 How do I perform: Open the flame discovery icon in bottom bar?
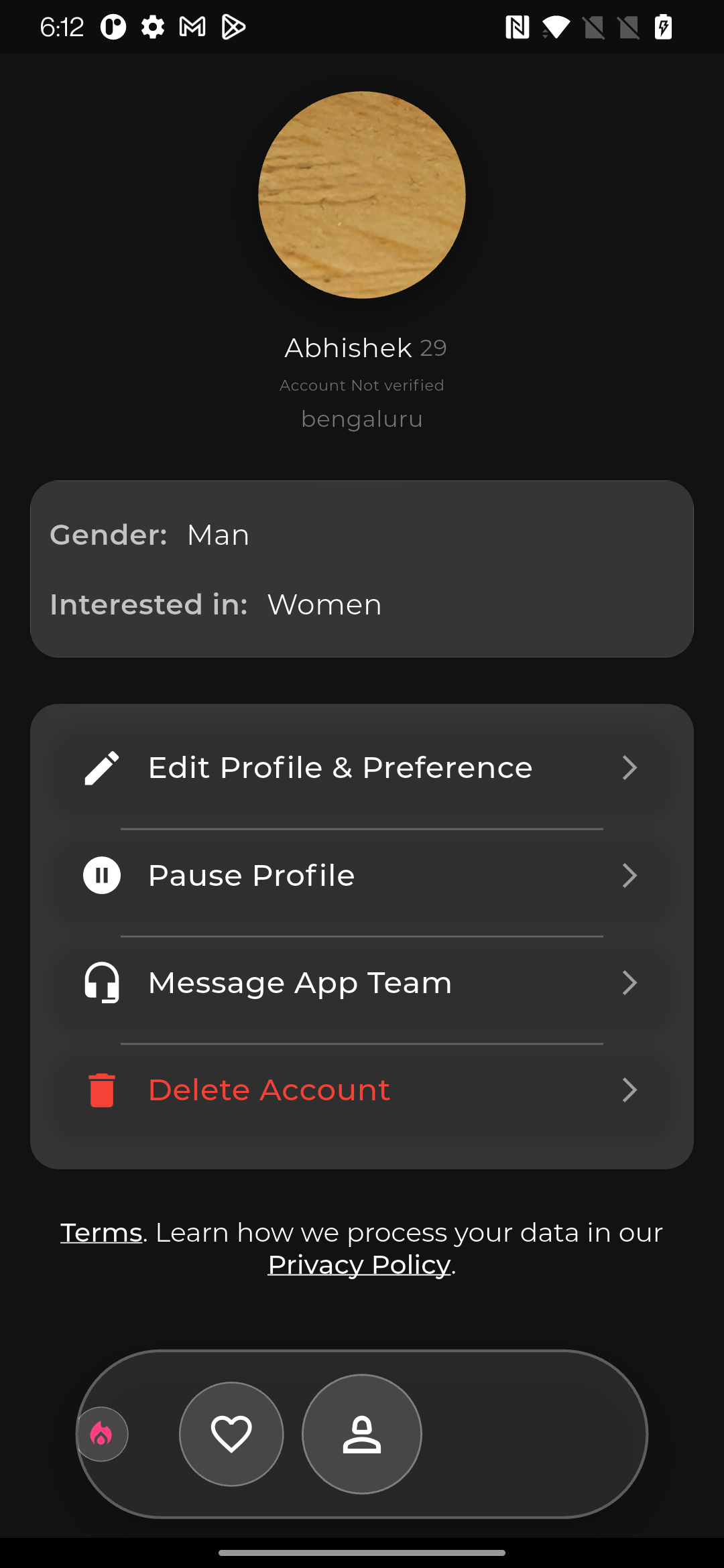click(102, 1433)
